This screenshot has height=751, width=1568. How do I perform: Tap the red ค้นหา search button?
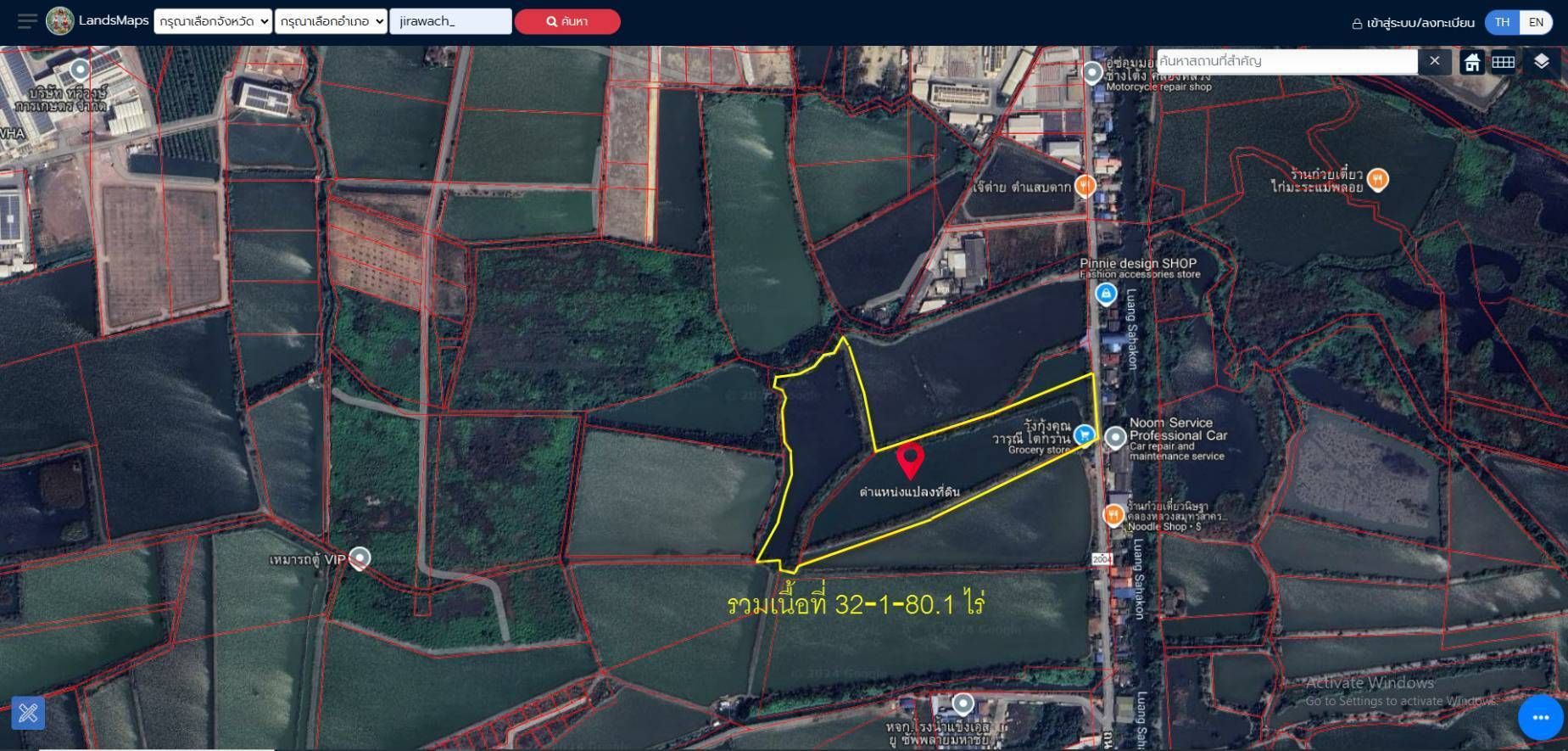567,21
